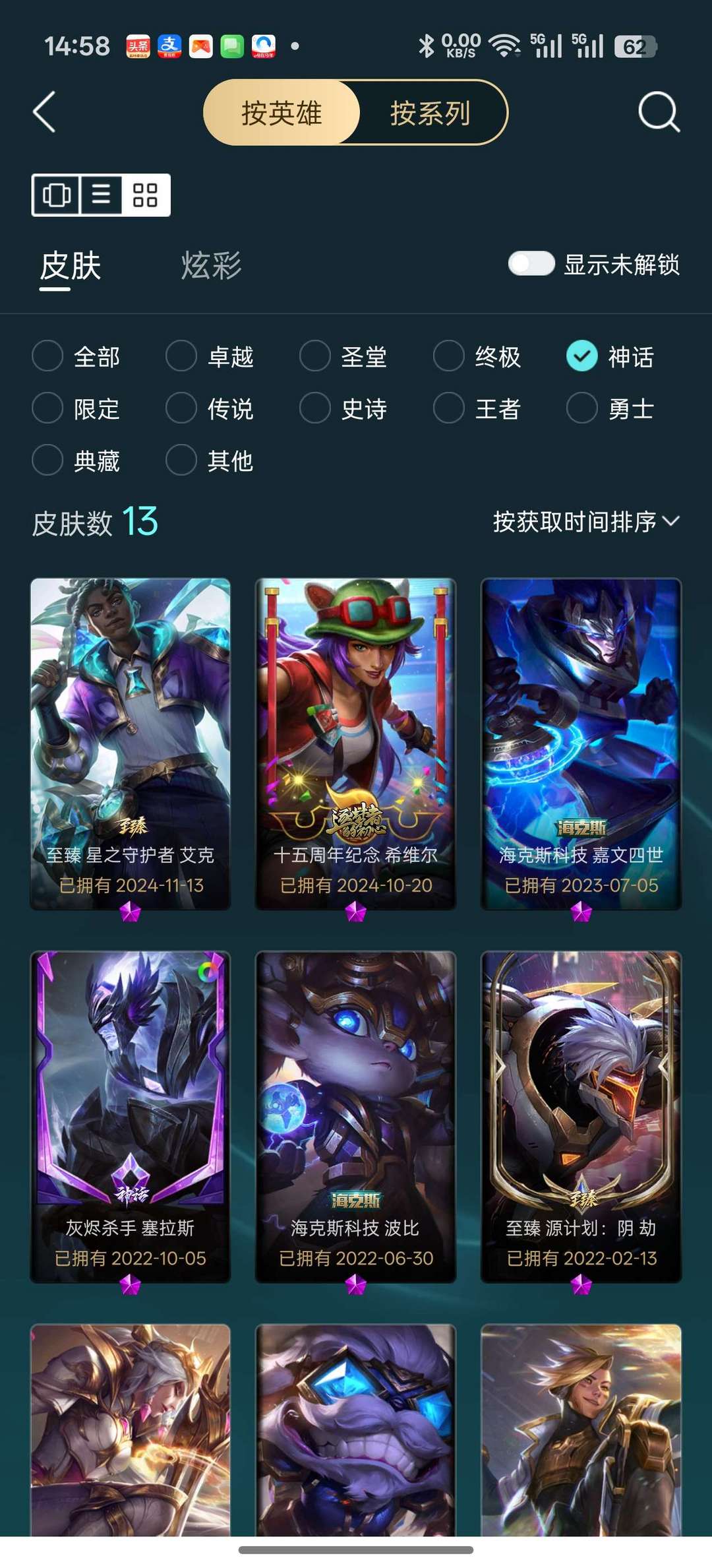Choose the card carousel view layout

click(57, 195)
